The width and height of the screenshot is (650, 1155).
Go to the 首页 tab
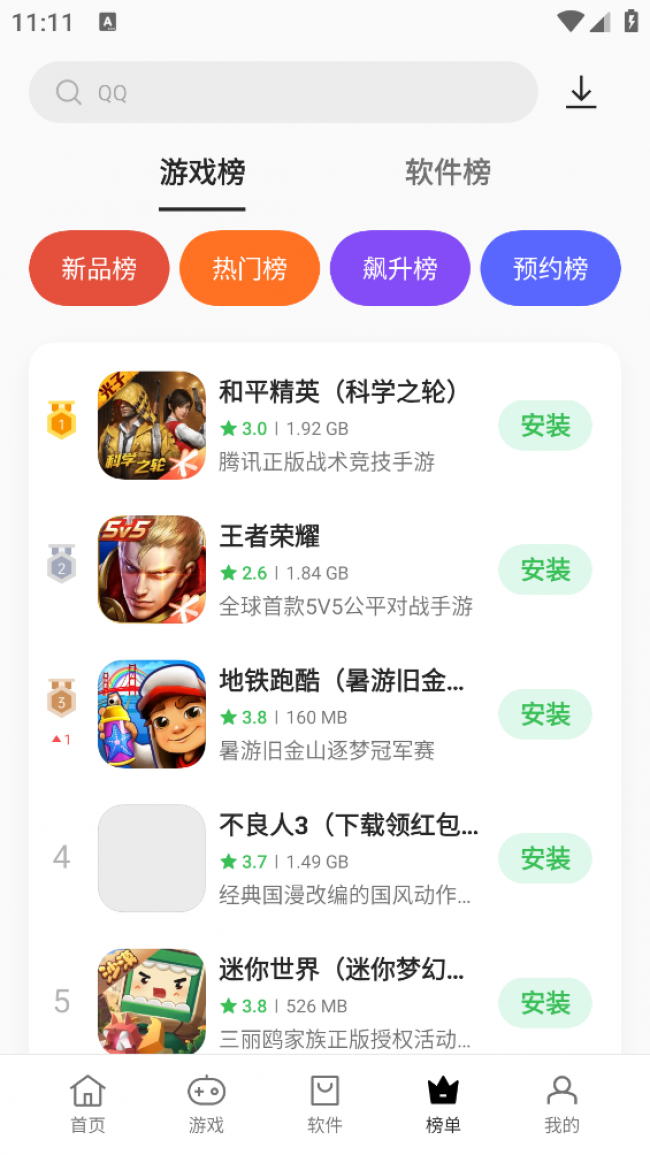coord(88,1104)
